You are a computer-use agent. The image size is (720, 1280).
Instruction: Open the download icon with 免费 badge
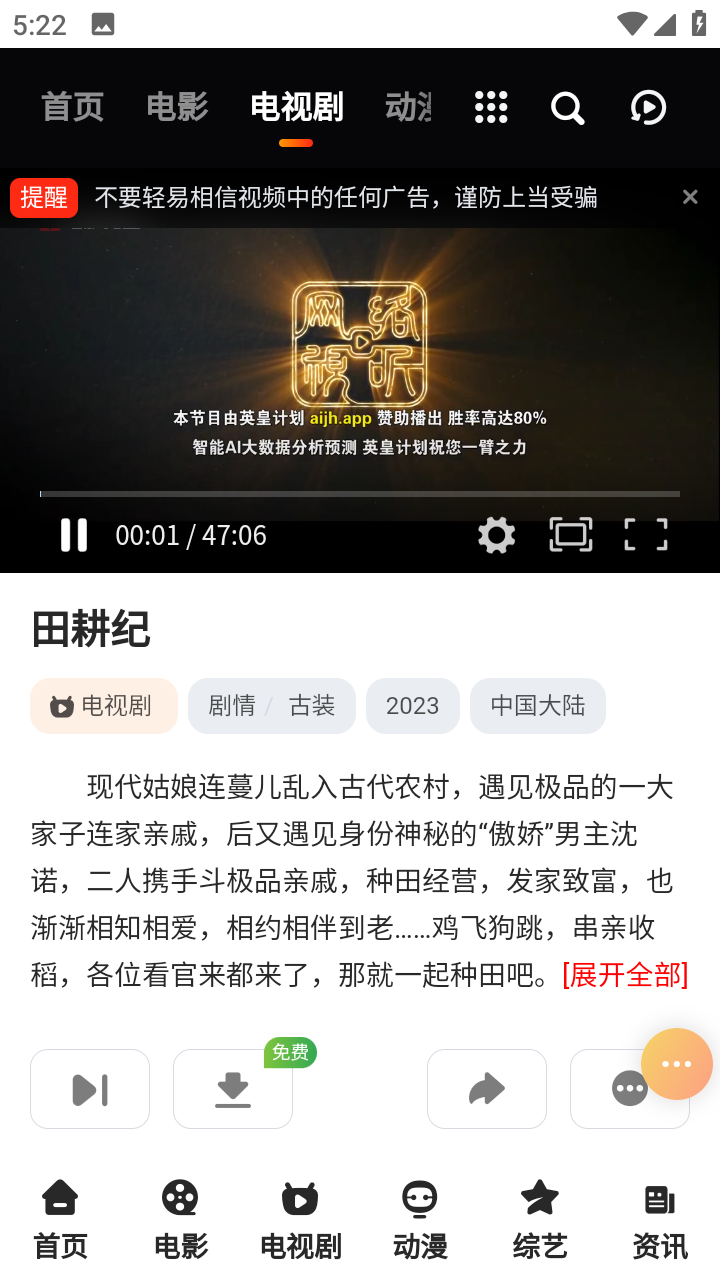232,1089
